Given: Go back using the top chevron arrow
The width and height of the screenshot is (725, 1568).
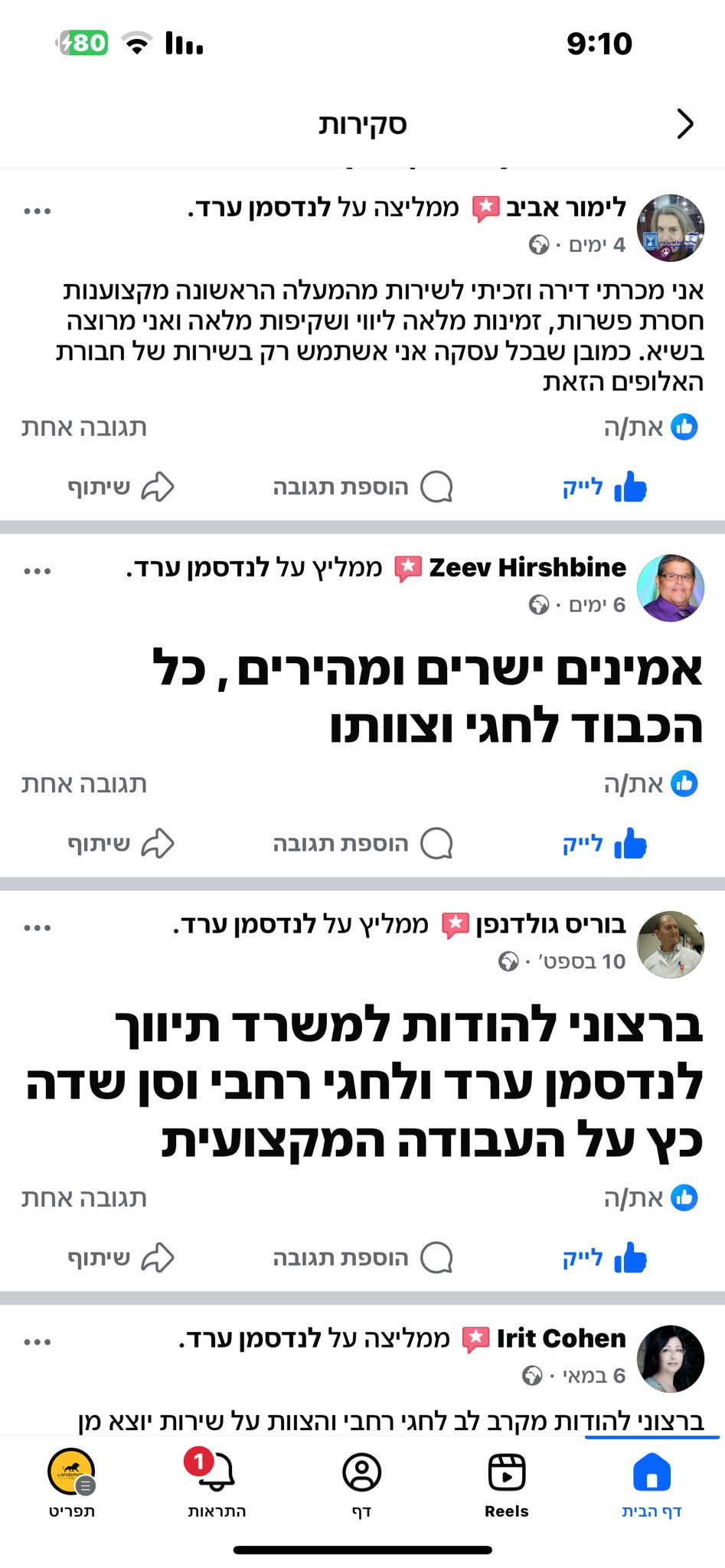Looking at the screenshot, I should (684, 123).
